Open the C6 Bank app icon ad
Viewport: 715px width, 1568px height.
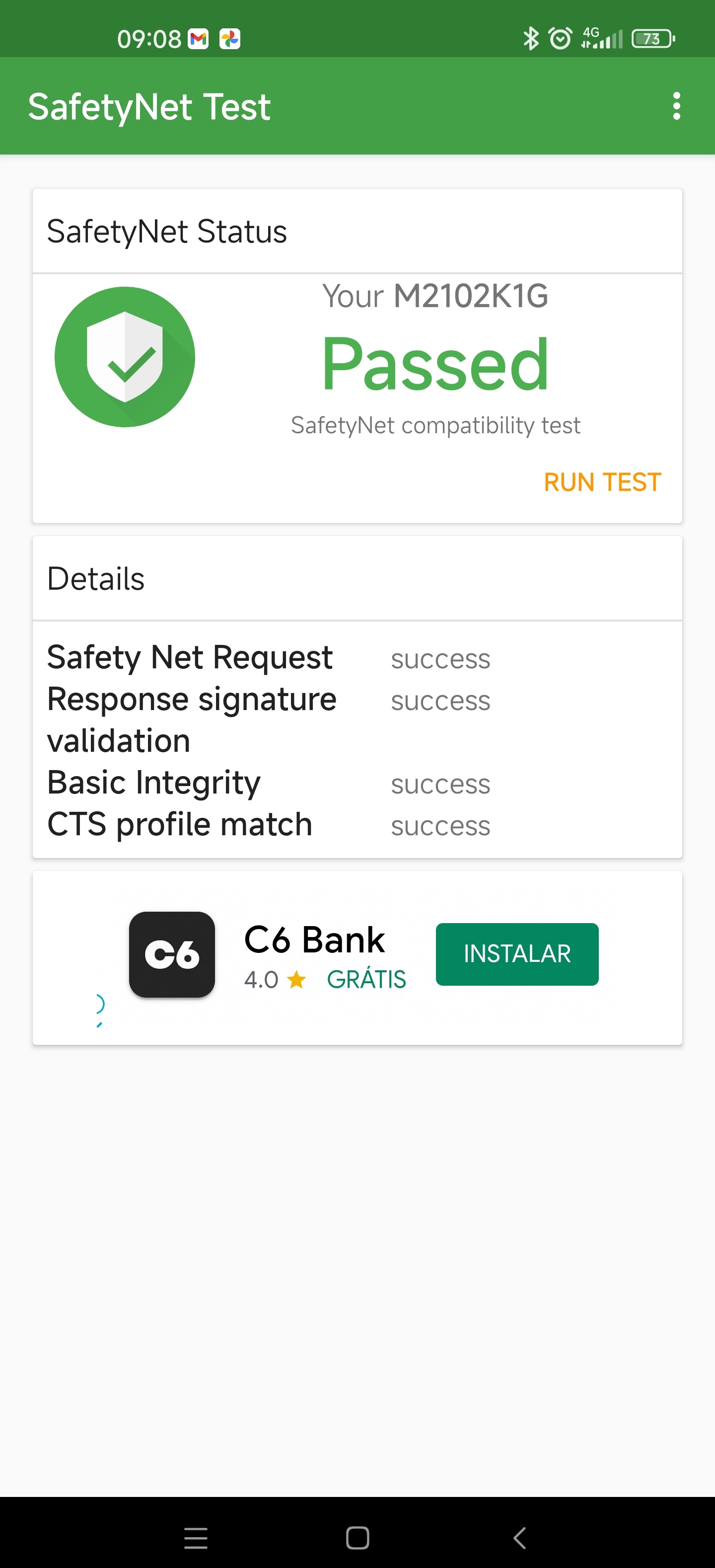coord(172,954)
